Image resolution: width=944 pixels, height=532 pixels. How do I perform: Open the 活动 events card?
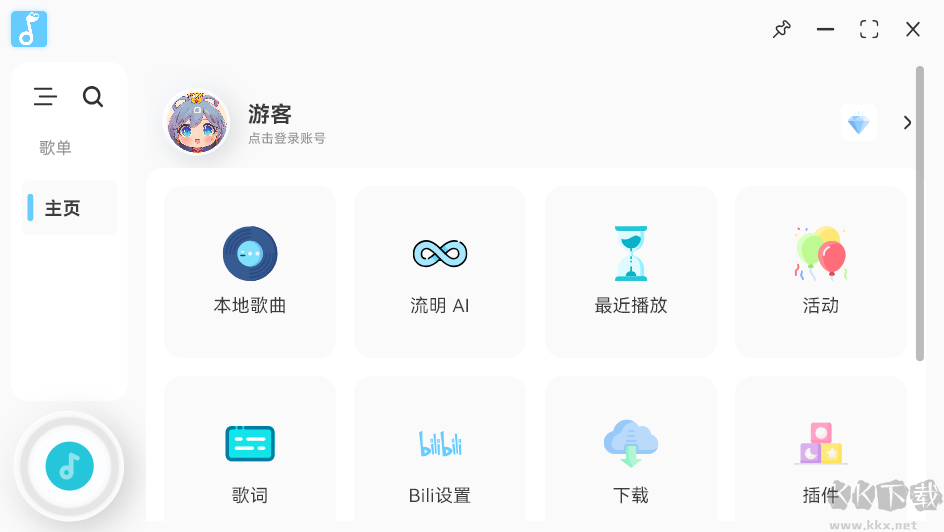(x=821, y=272)
